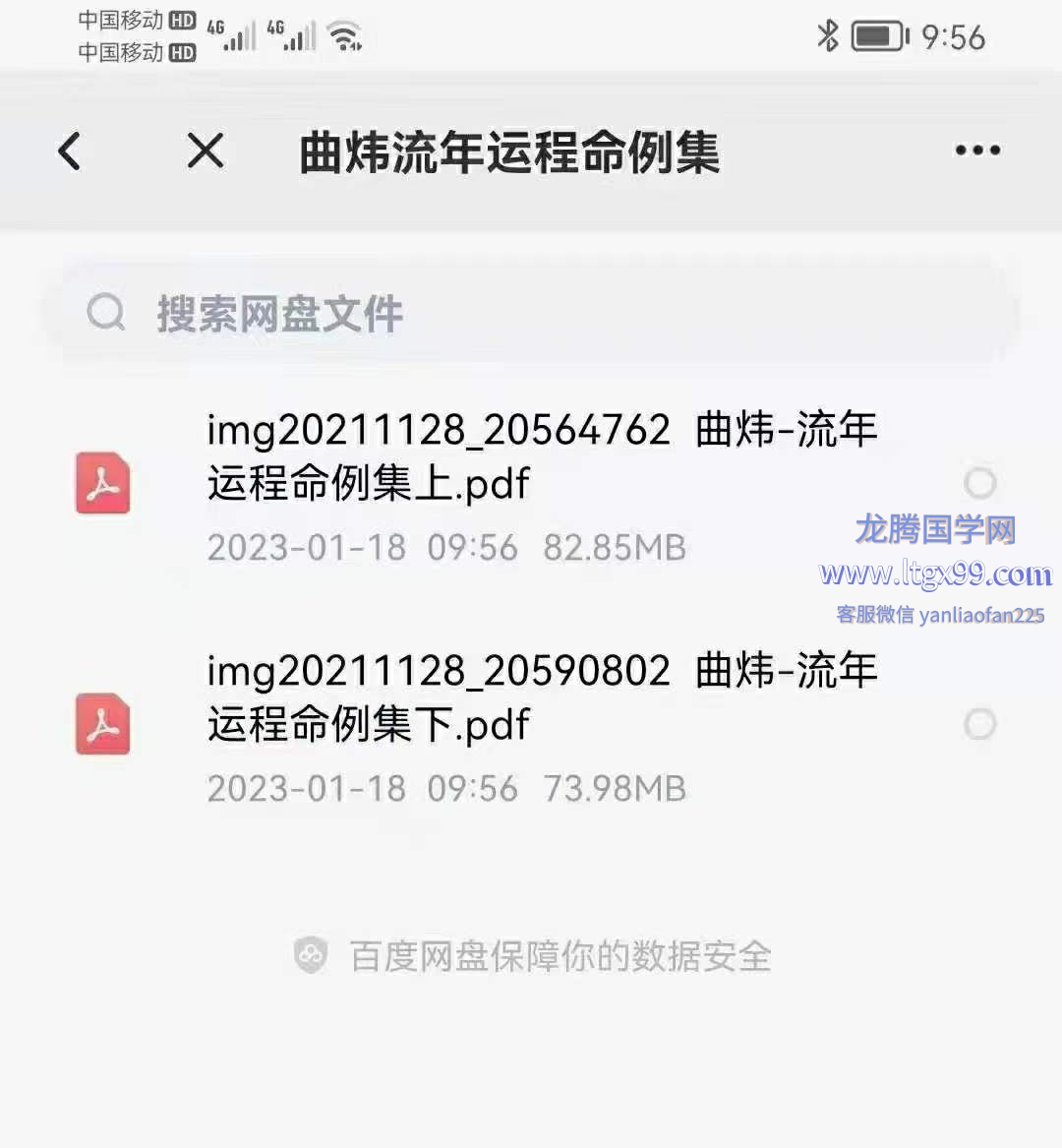
Task: Select the checkbox for 运程命例集上.pdf
Action: pos(979,483)
